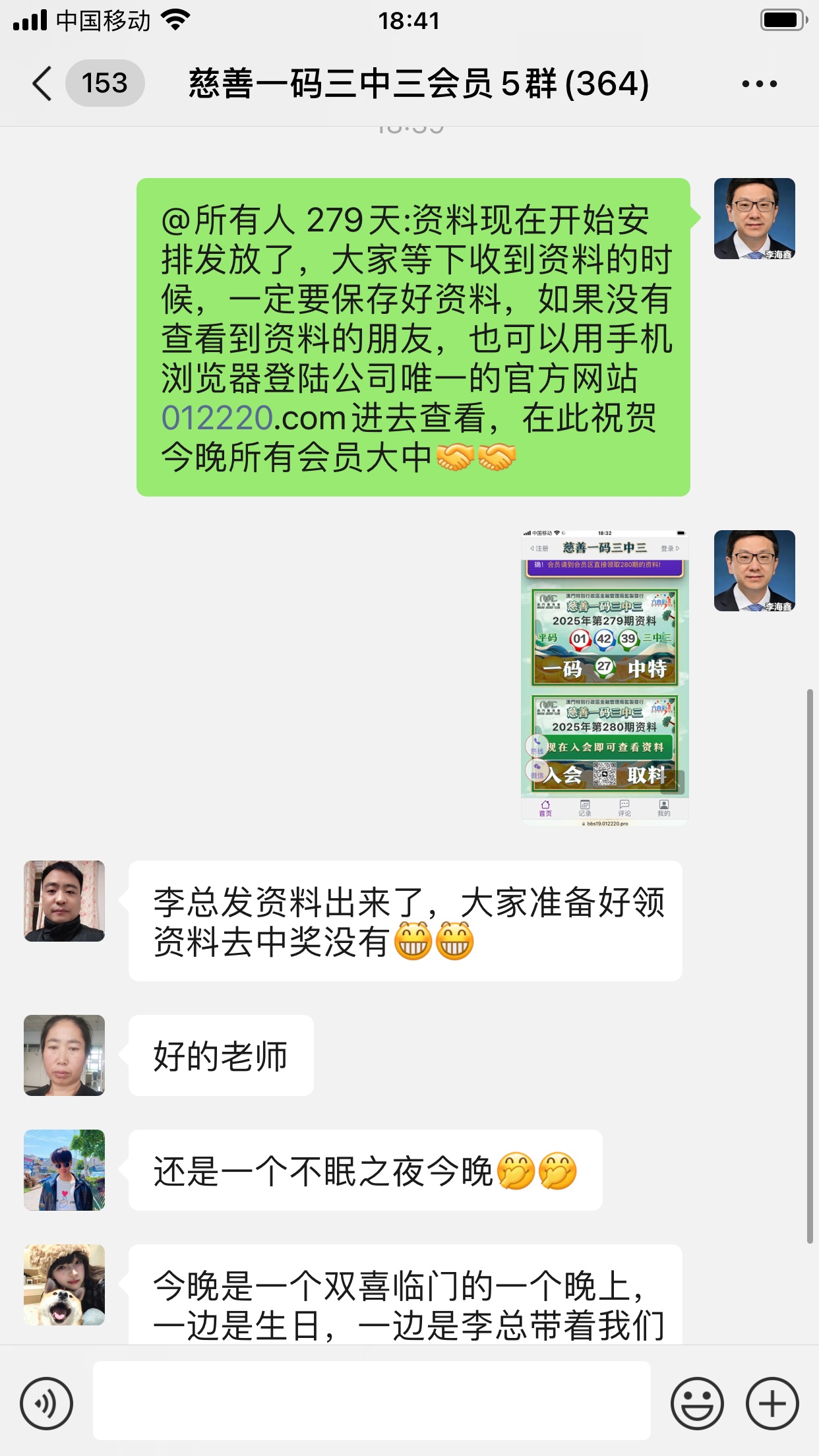819x1456 pixels.
Task: Open the group chat options menu
Action: tap(759, 84)
